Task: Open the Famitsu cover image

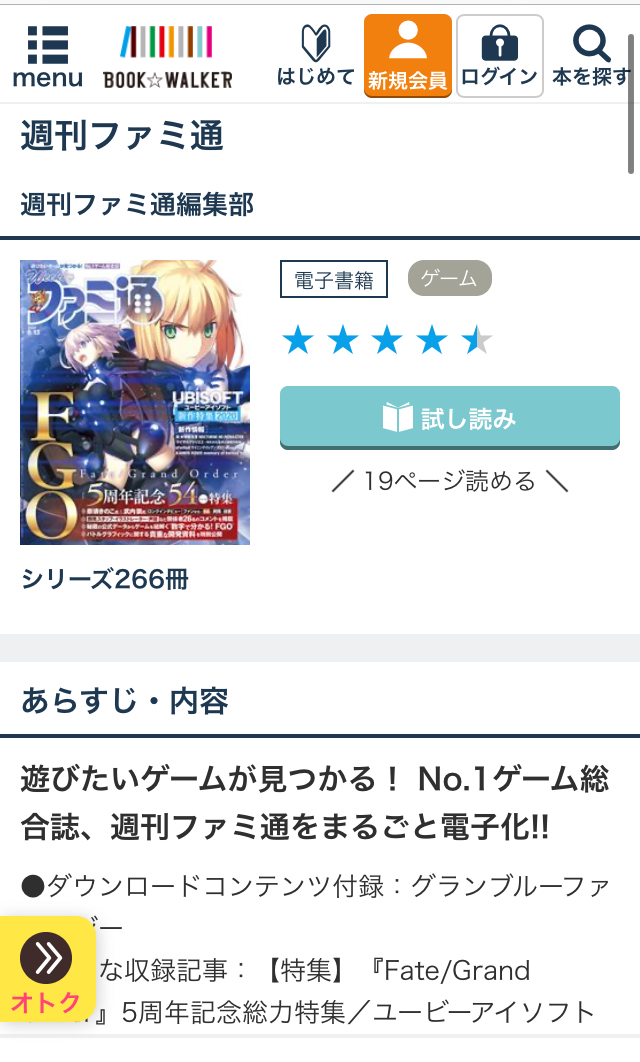Action: click(x=135, y=402)
